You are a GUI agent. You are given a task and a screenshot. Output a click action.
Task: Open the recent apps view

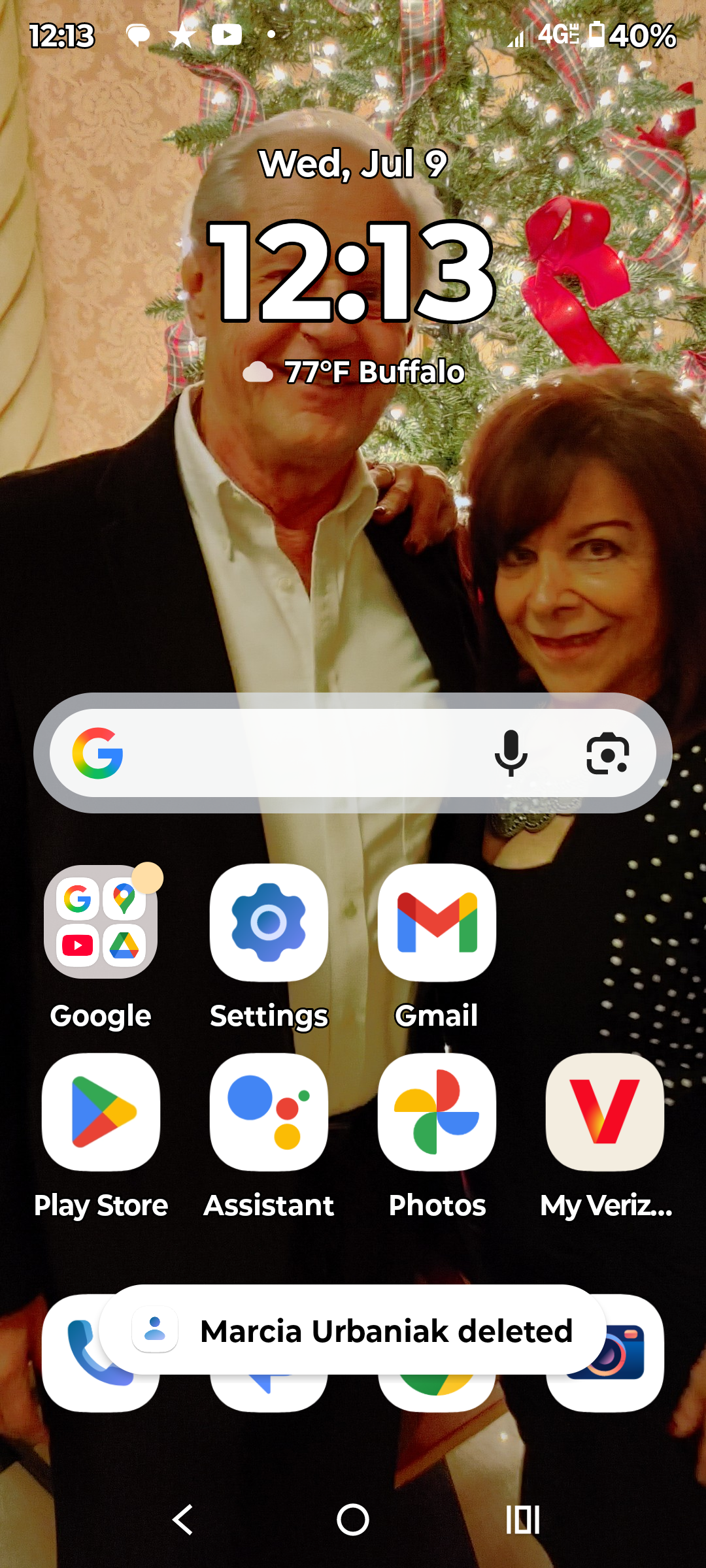coord(522,1519)
